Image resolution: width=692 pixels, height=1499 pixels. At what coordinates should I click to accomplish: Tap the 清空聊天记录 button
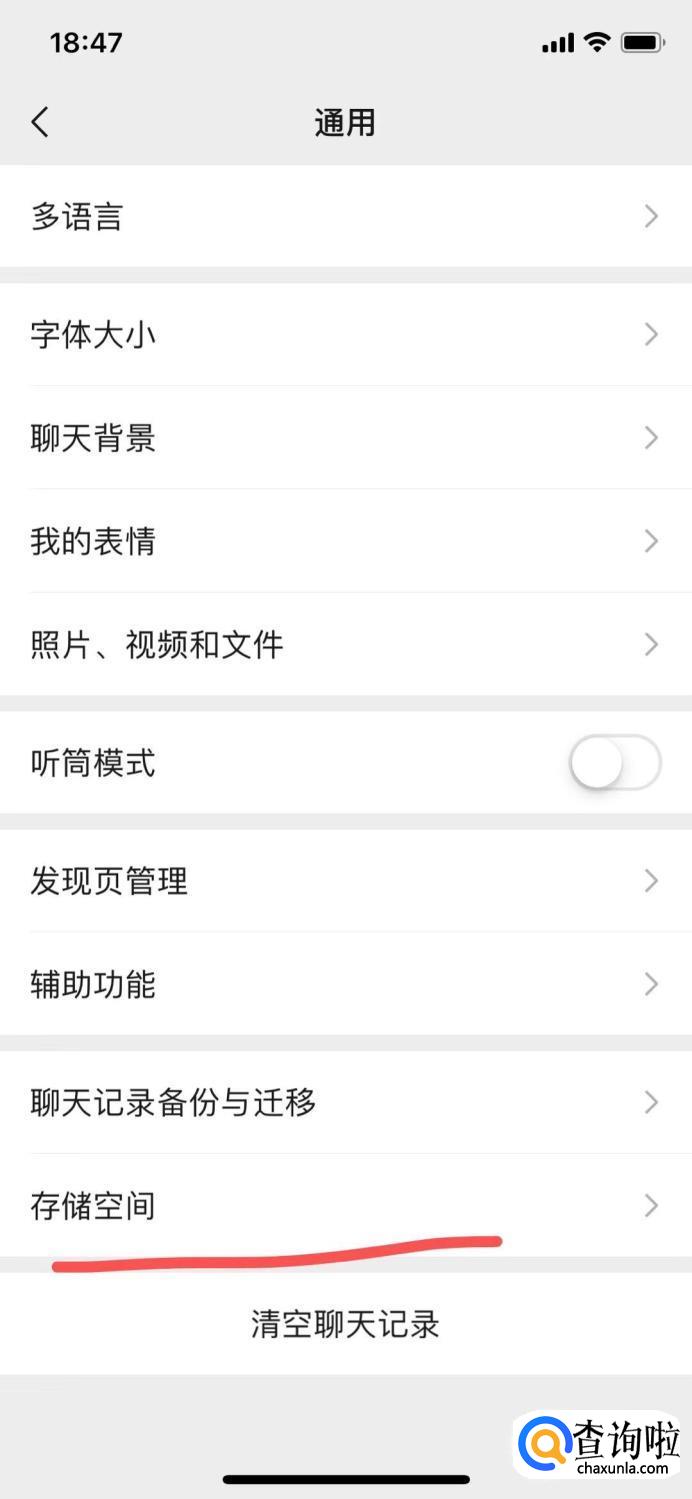coord(345,1324)
